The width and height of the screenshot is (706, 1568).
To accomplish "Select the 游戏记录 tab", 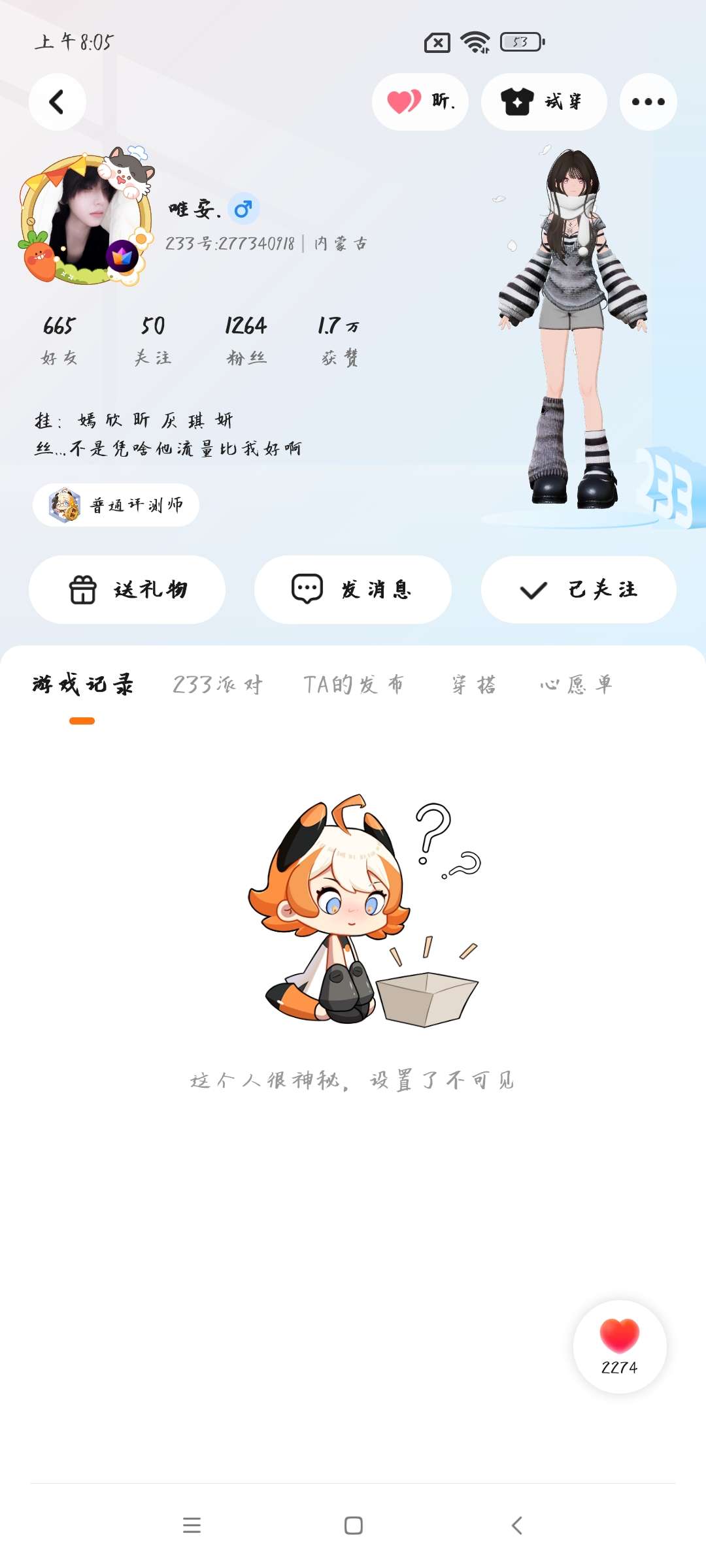I will point(82,685).
